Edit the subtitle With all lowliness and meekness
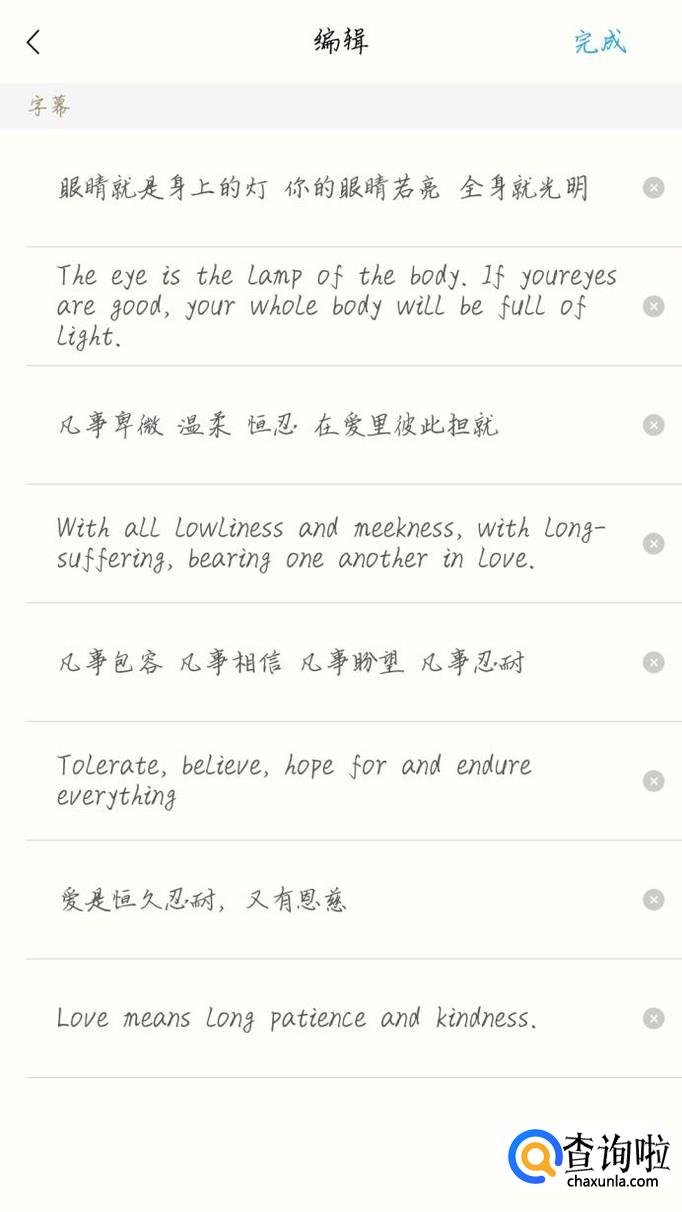This screenshot has height=1212, width=682. tap(330, 543)
